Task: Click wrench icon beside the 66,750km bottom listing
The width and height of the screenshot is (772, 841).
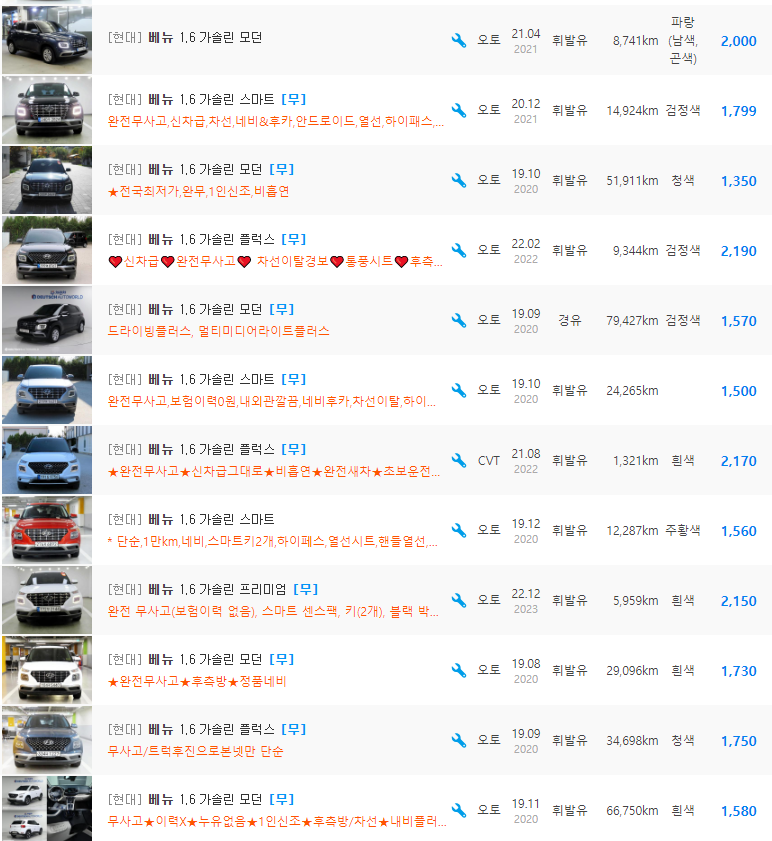Action: 459,810
